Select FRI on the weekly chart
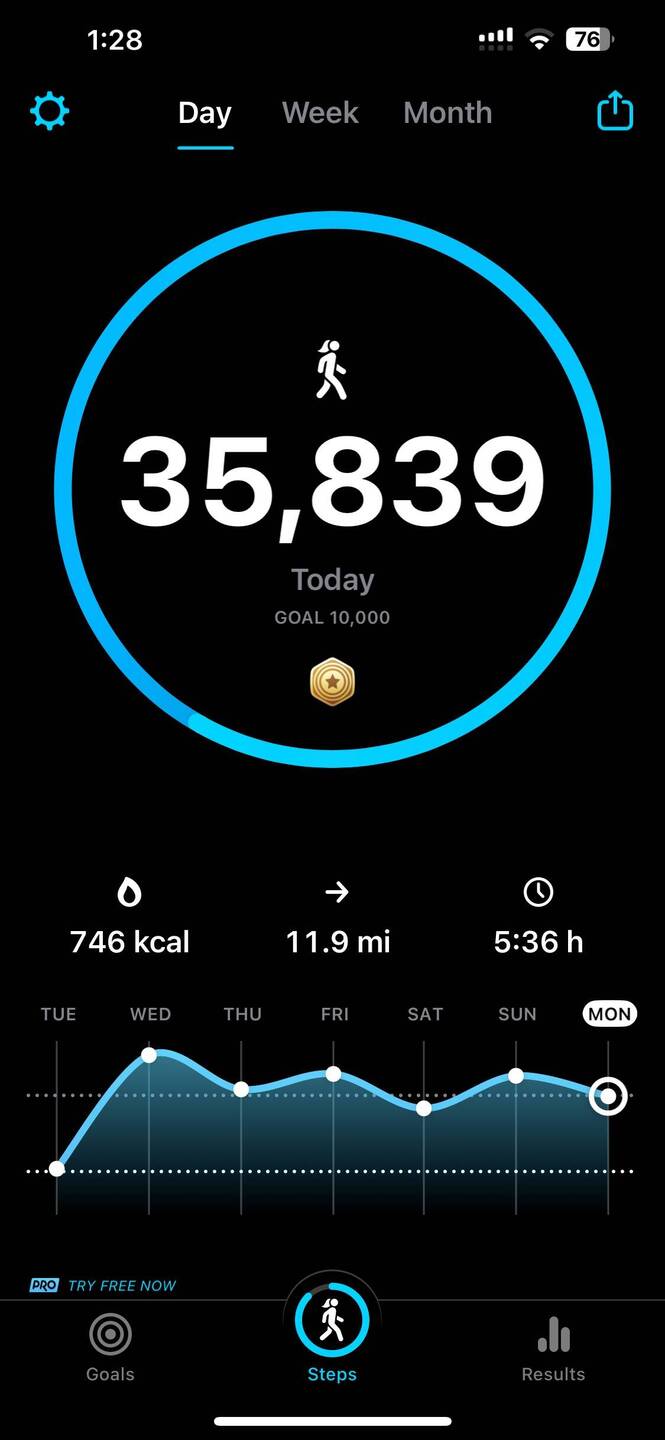Viewport: 665px width, 1440px height. tap(334, 1014)
